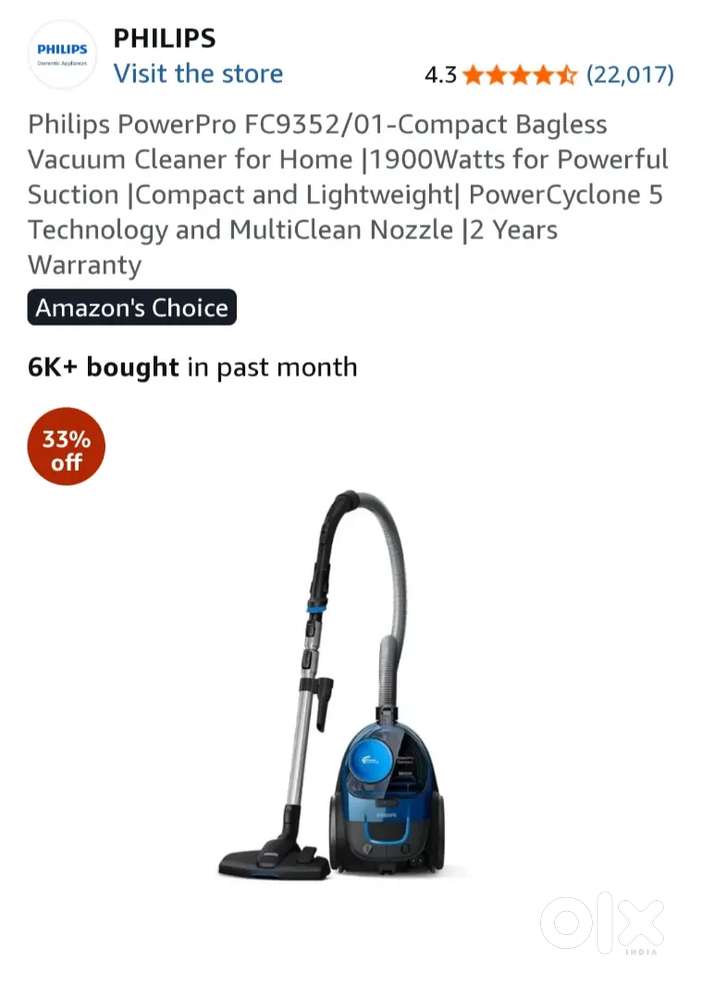Open the vacuum cleaner product image
Viewport: 702px width, 999px height.
(338, 690)
